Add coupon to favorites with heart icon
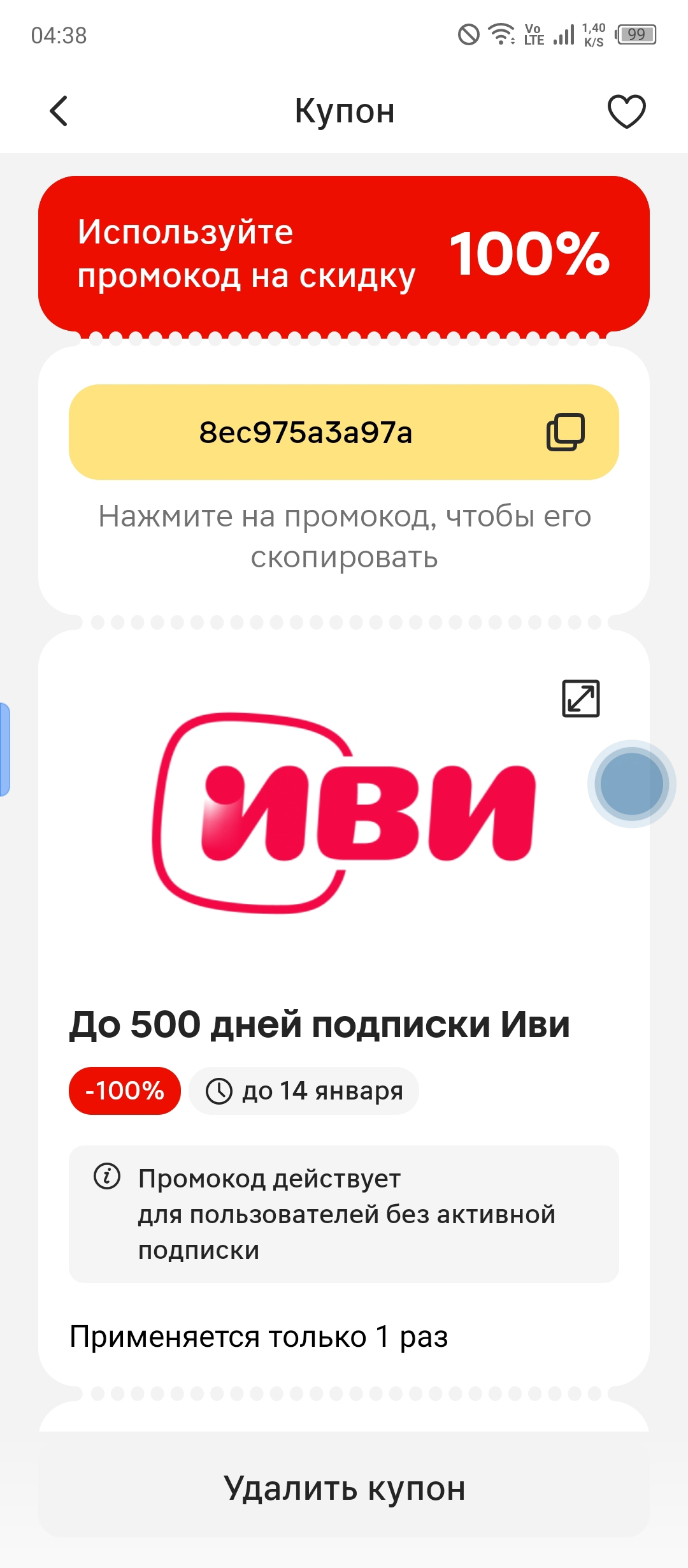 click(x=626, y=112)
